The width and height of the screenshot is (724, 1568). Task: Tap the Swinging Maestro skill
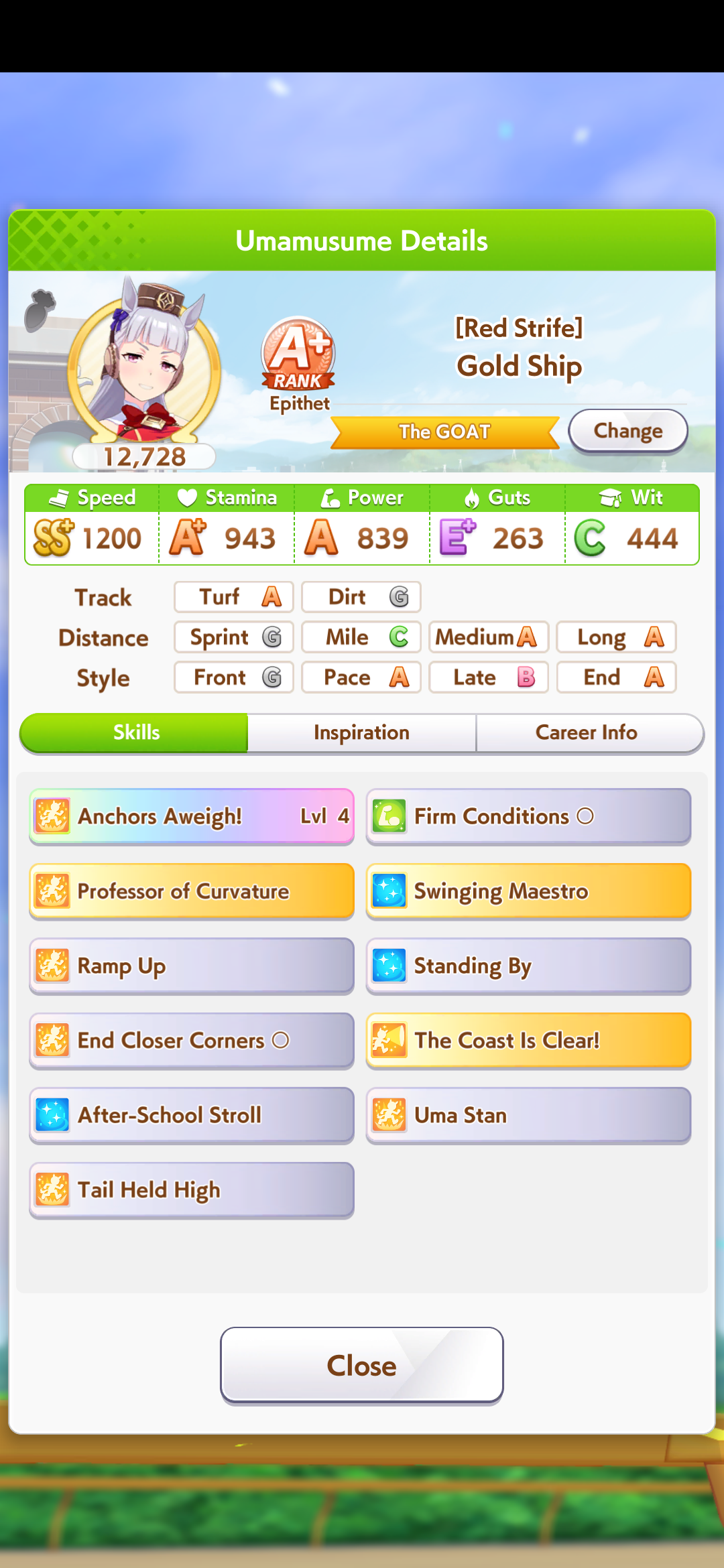[528, 891]
